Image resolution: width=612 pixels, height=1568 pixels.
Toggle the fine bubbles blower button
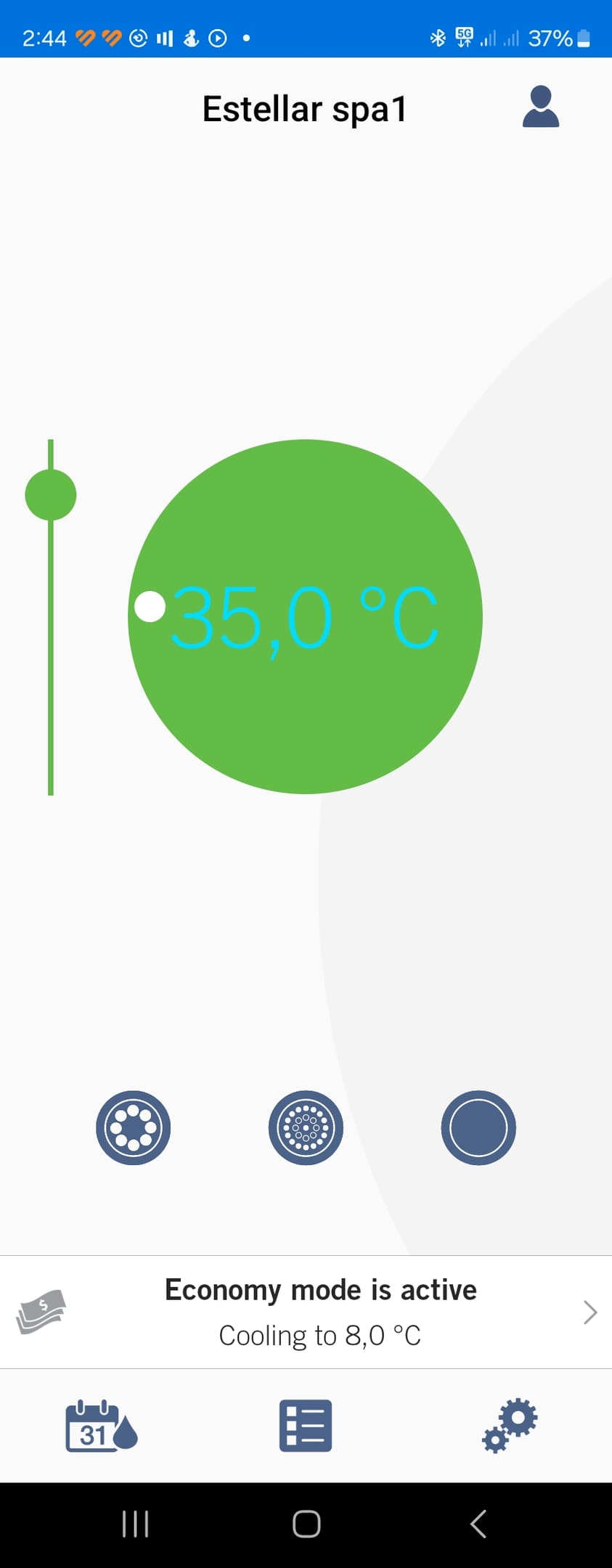coord(306,1127)
